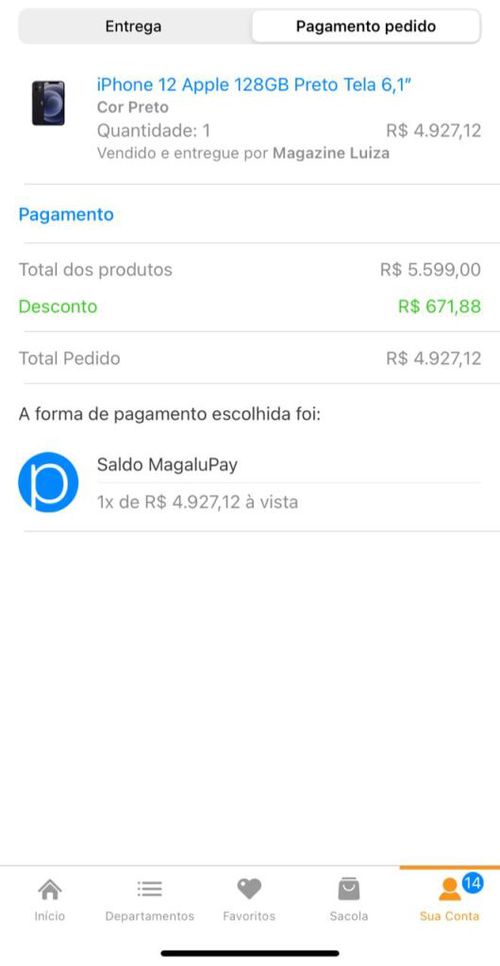This screenshot has width=500, height=966.
Task: Open the Sua Conta tab
Action: tap(450, 900)
